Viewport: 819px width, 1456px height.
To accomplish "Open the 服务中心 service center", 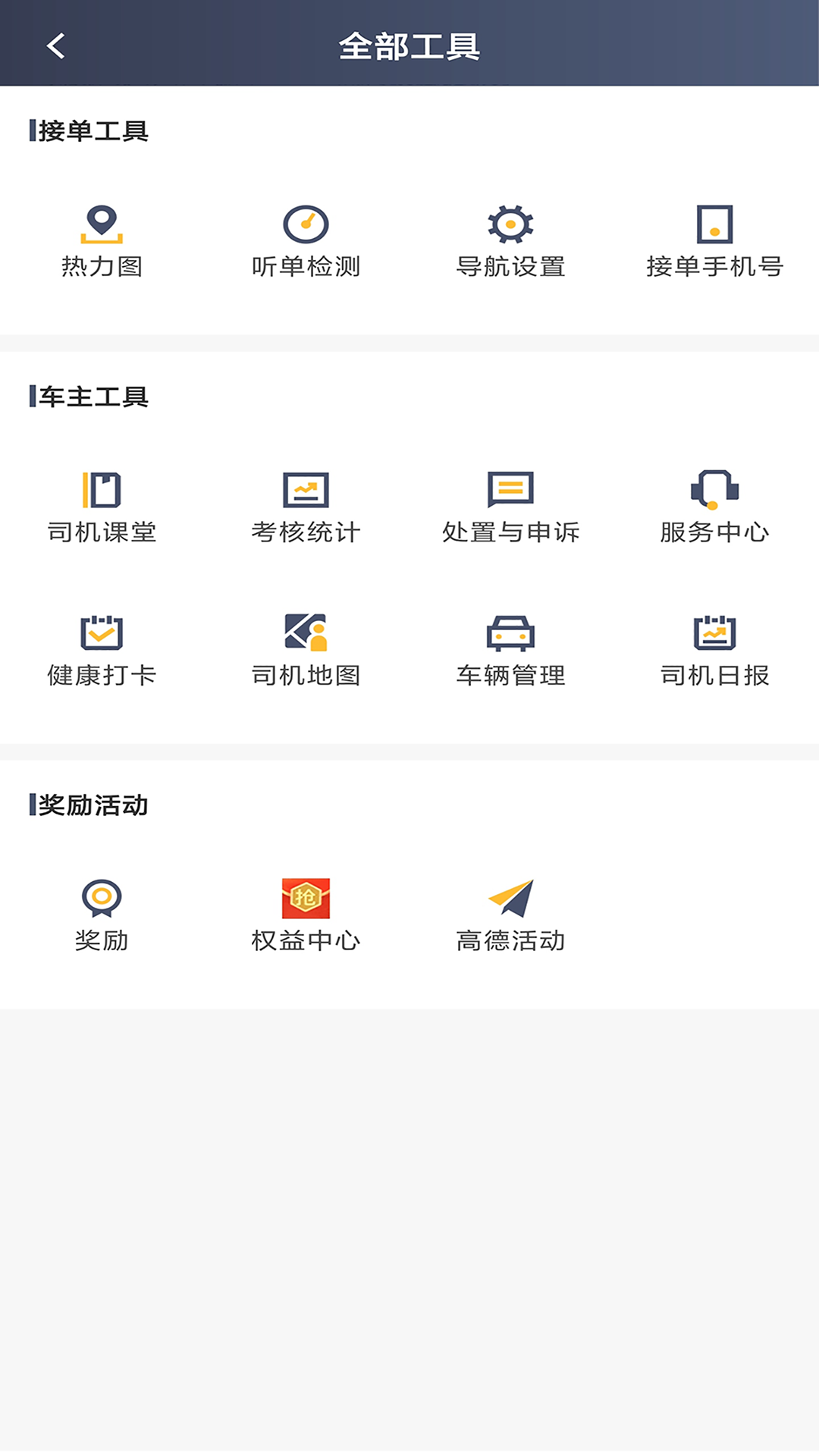I will coord(714,504).
